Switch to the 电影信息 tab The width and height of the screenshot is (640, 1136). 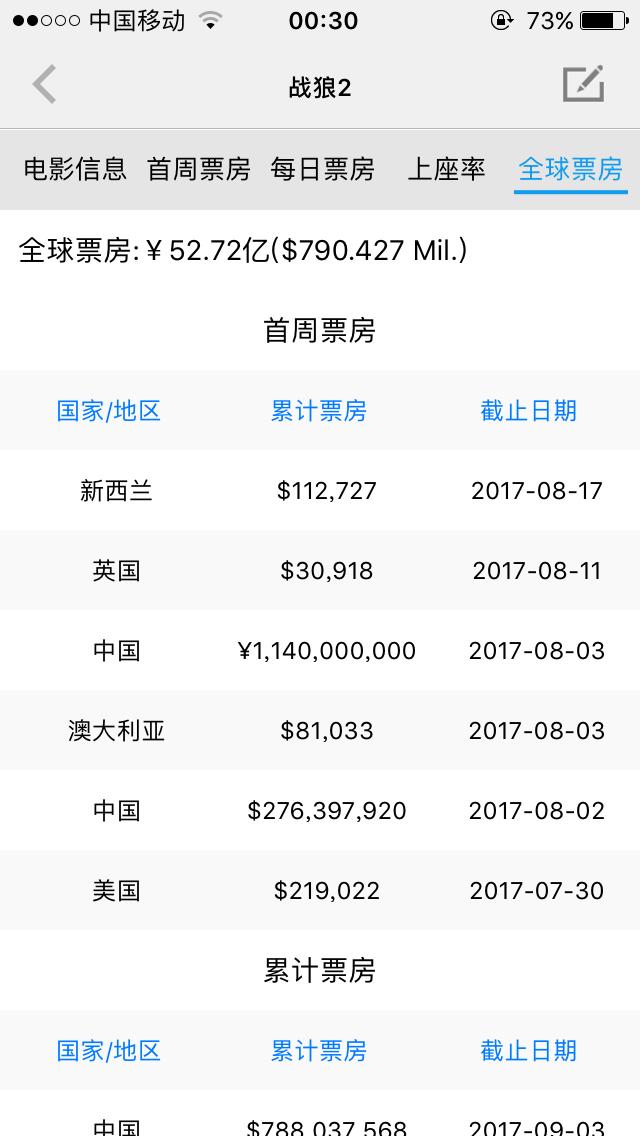(x=75, y=170)
